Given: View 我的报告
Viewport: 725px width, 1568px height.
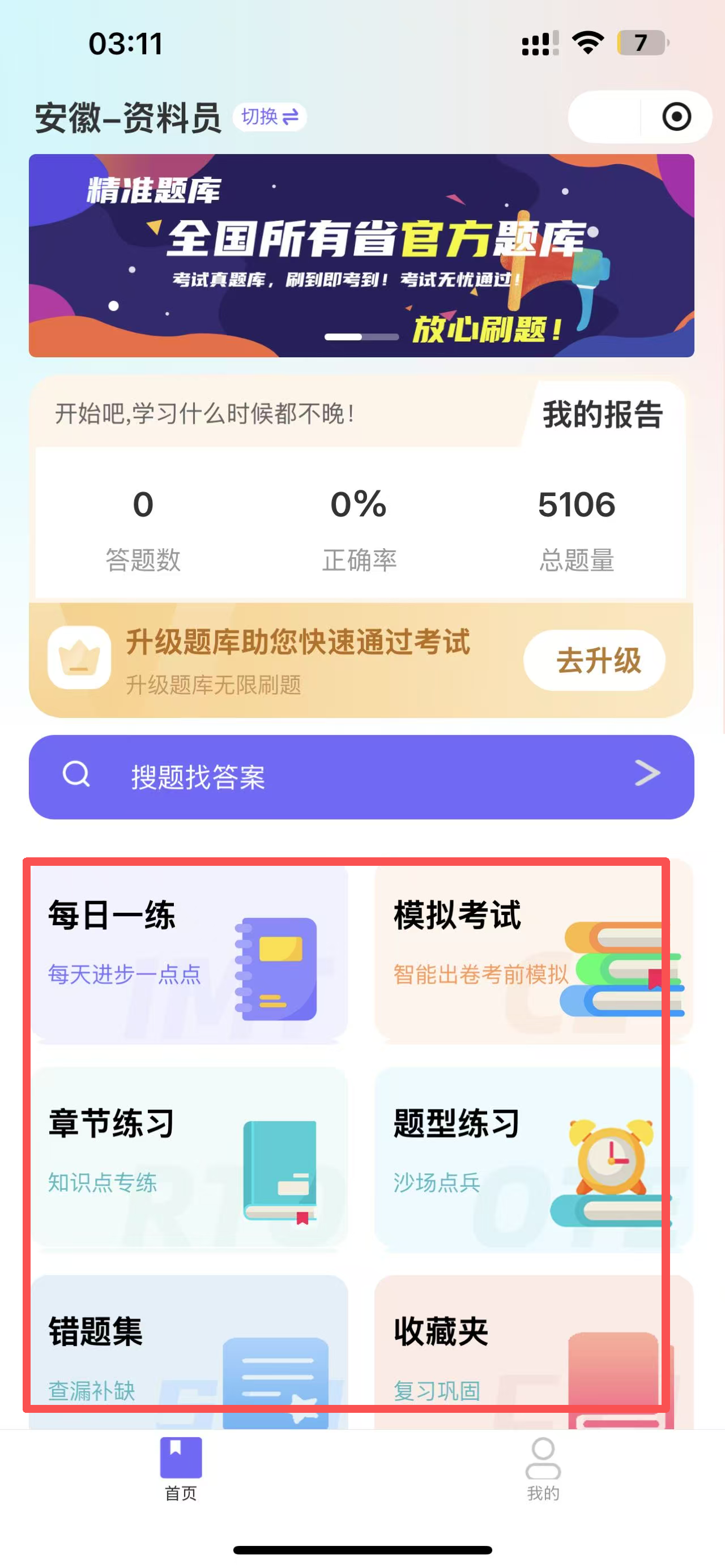Looking at the screenshot, I should pos(602,415).
